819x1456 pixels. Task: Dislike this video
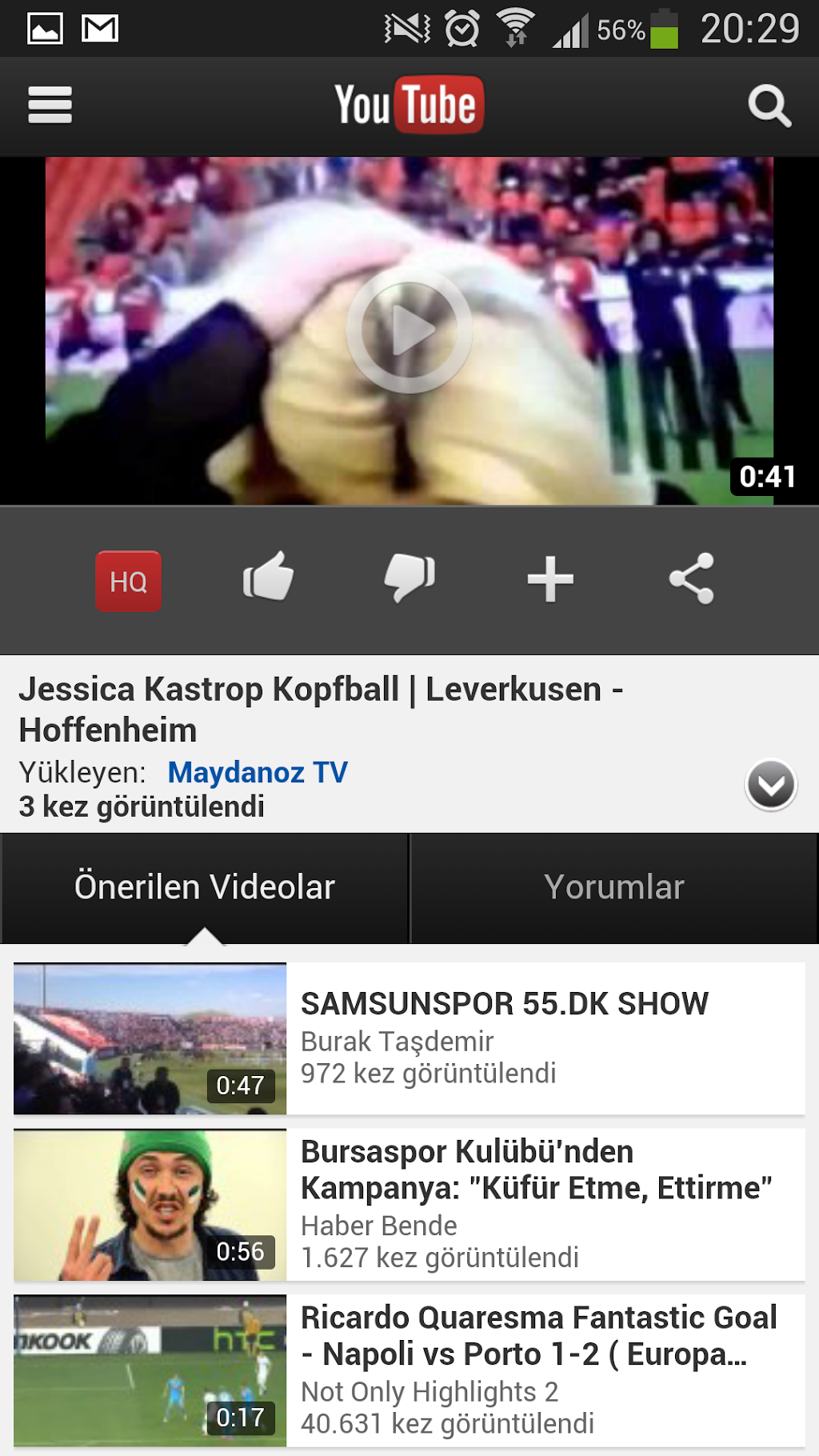click(409, 578)
